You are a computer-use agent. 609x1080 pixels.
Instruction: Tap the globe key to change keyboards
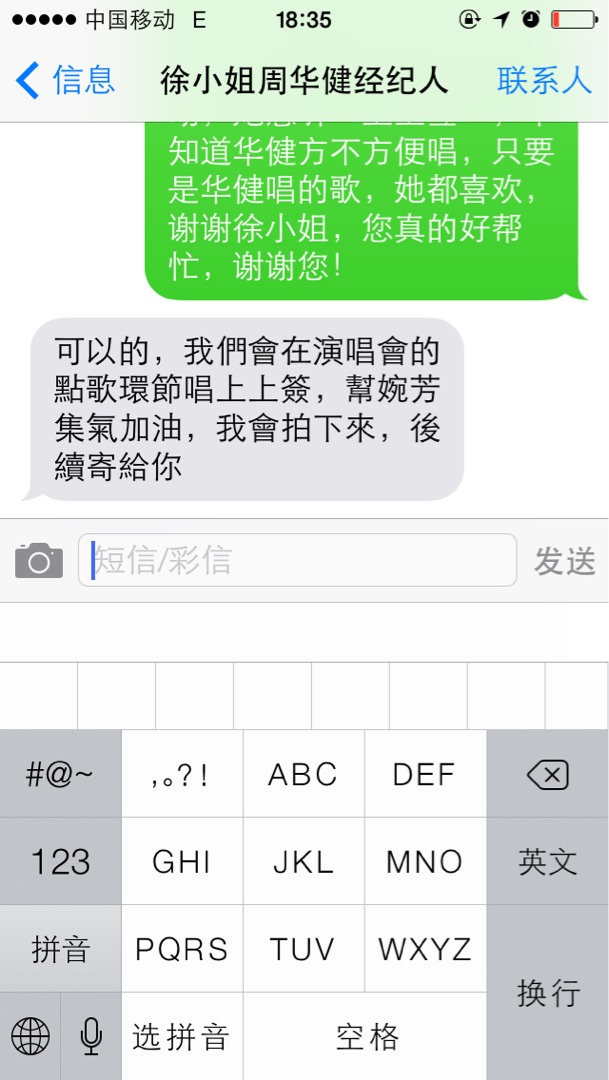tap(30, 1037)
